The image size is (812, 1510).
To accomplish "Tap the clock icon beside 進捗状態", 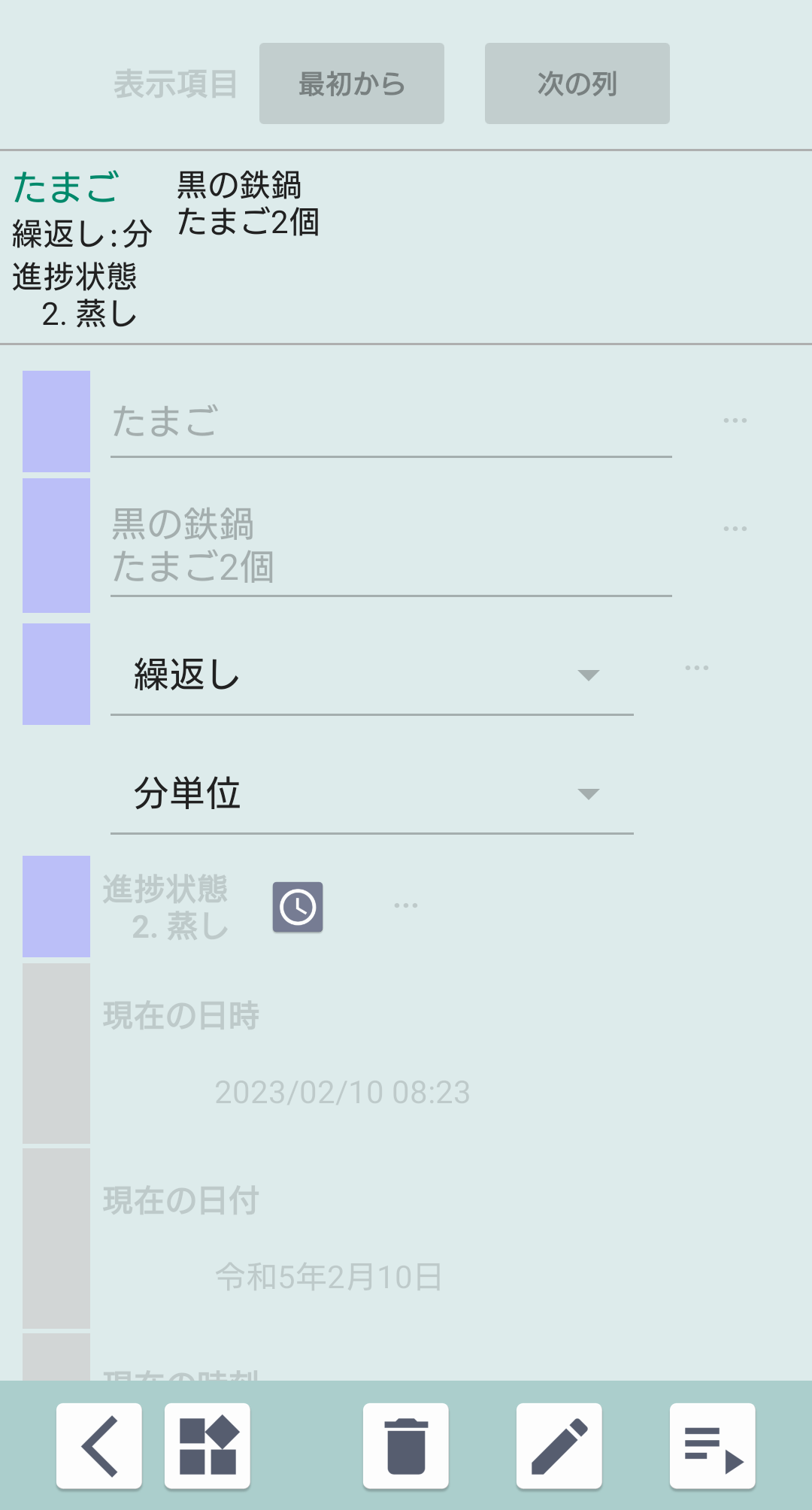I will [x=298, y=907].
